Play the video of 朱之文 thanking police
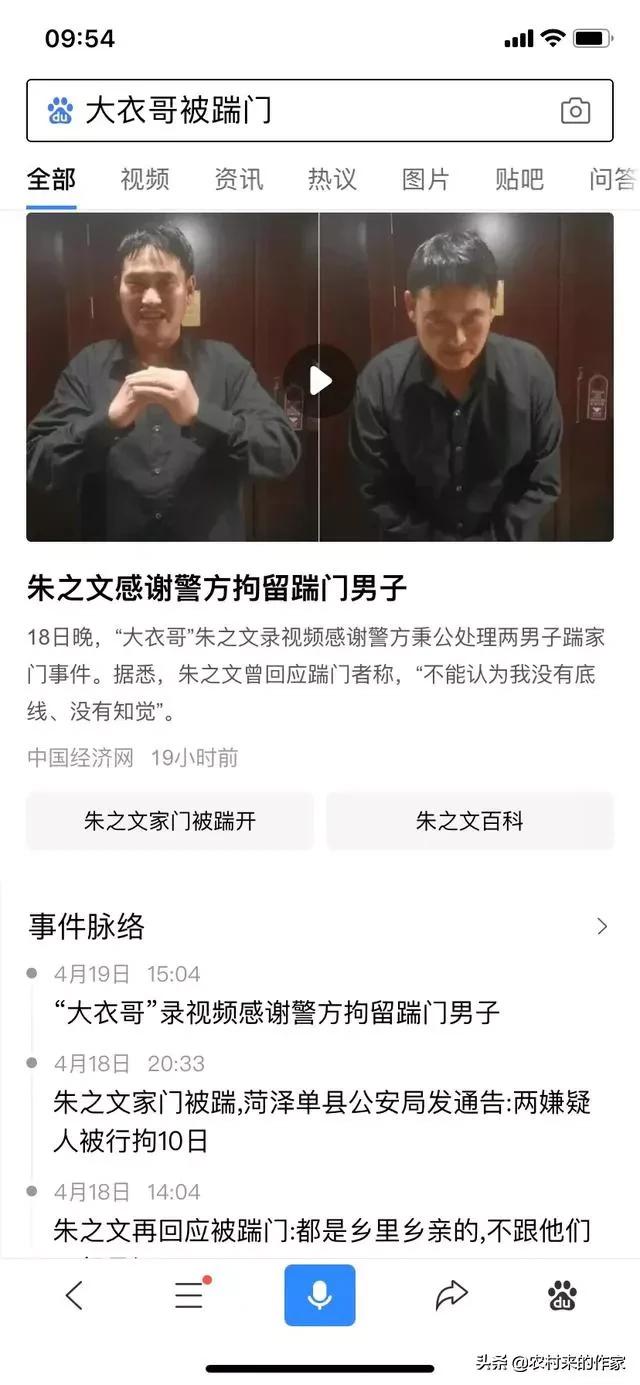This screenshot has height=1385, width=640. point(320,380)
